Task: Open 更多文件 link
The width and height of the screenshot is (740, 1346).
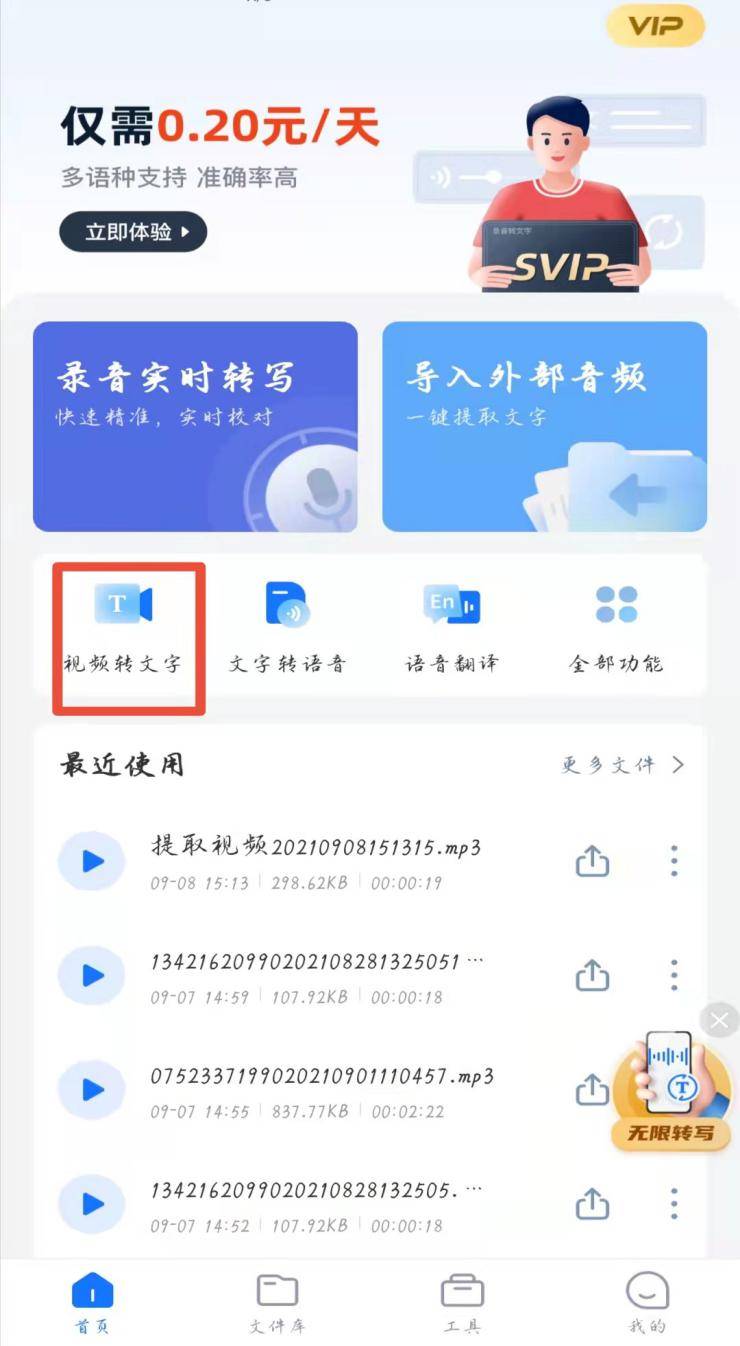Action: point(622,765)
